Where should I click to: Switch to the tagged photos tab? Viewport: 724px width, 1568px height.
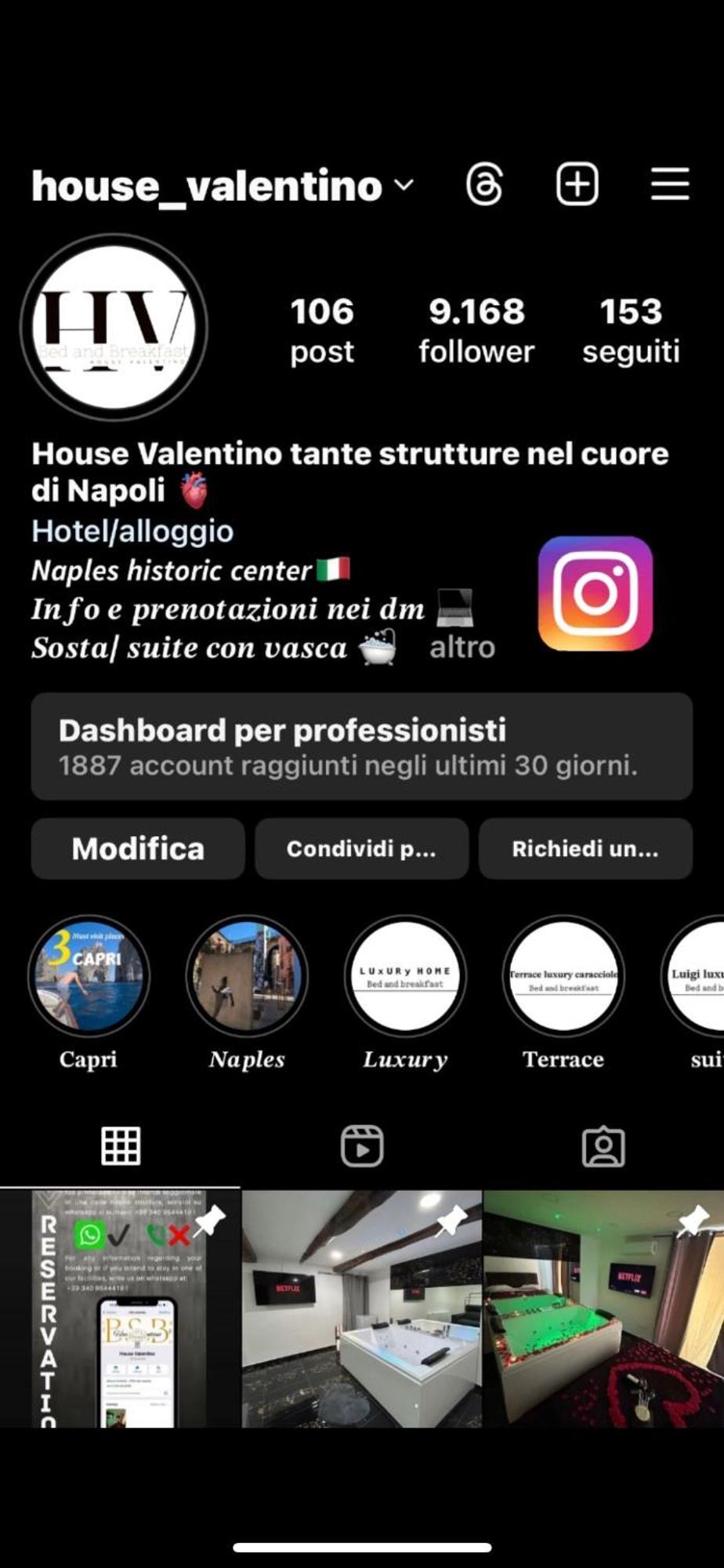click(603, 1146)
